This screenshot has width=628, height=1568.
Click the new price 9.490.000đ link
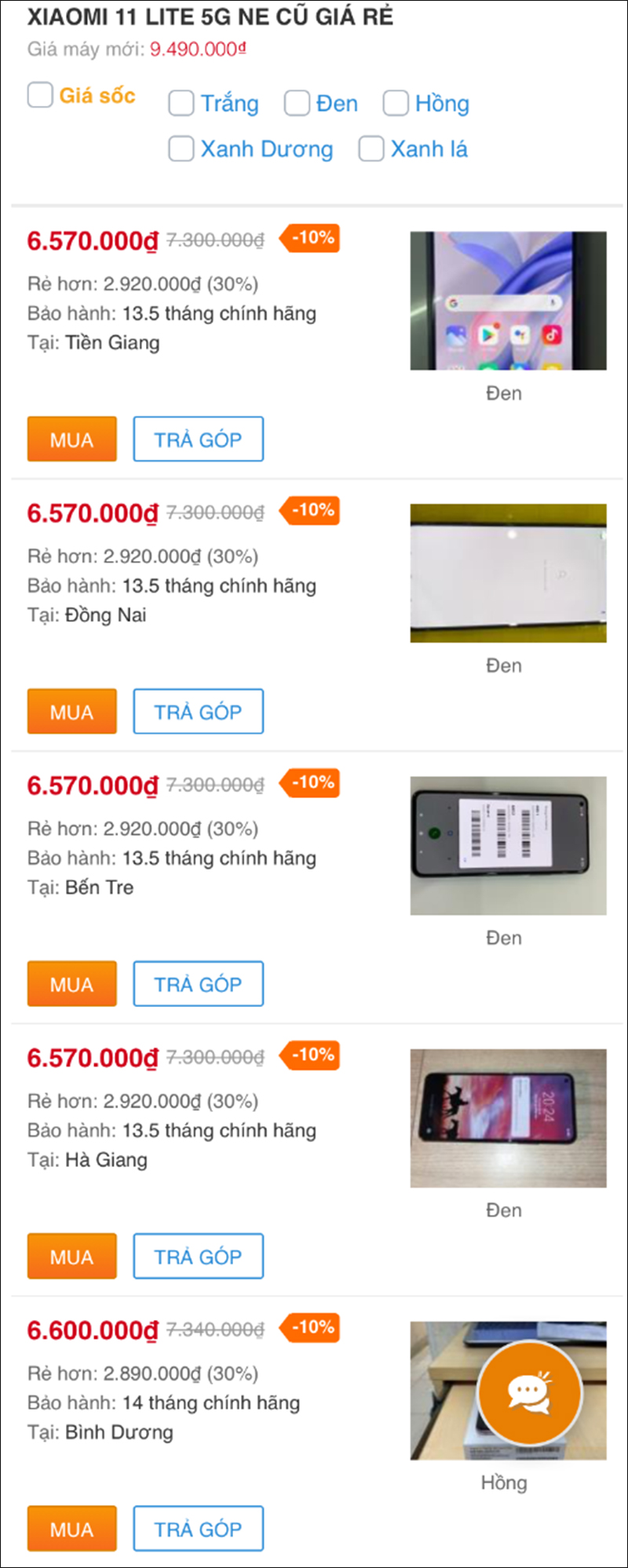pyautogui.click(x=195, y=48)
